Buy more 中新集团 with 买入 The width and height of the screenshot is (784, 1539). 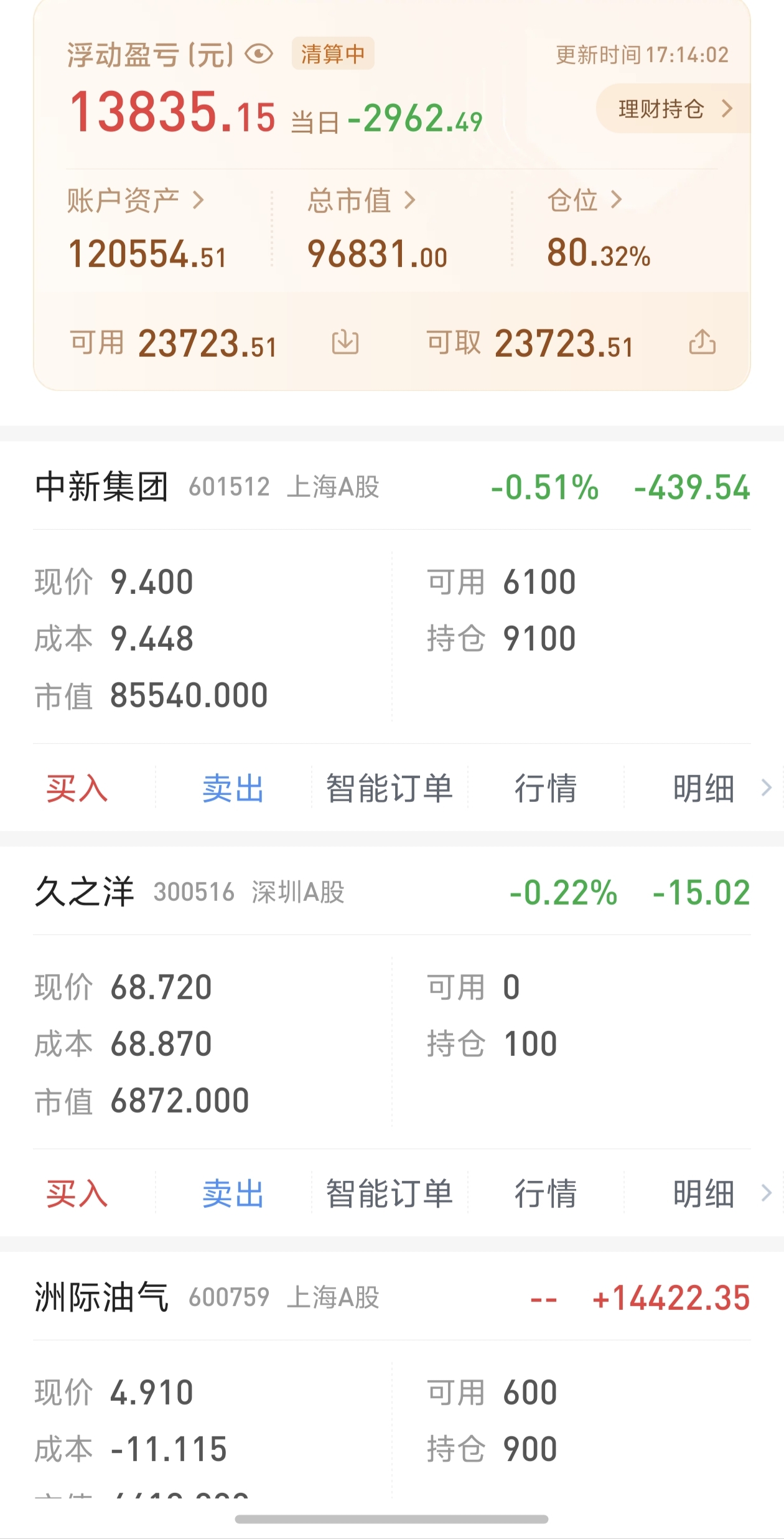[x=77, y=789]
